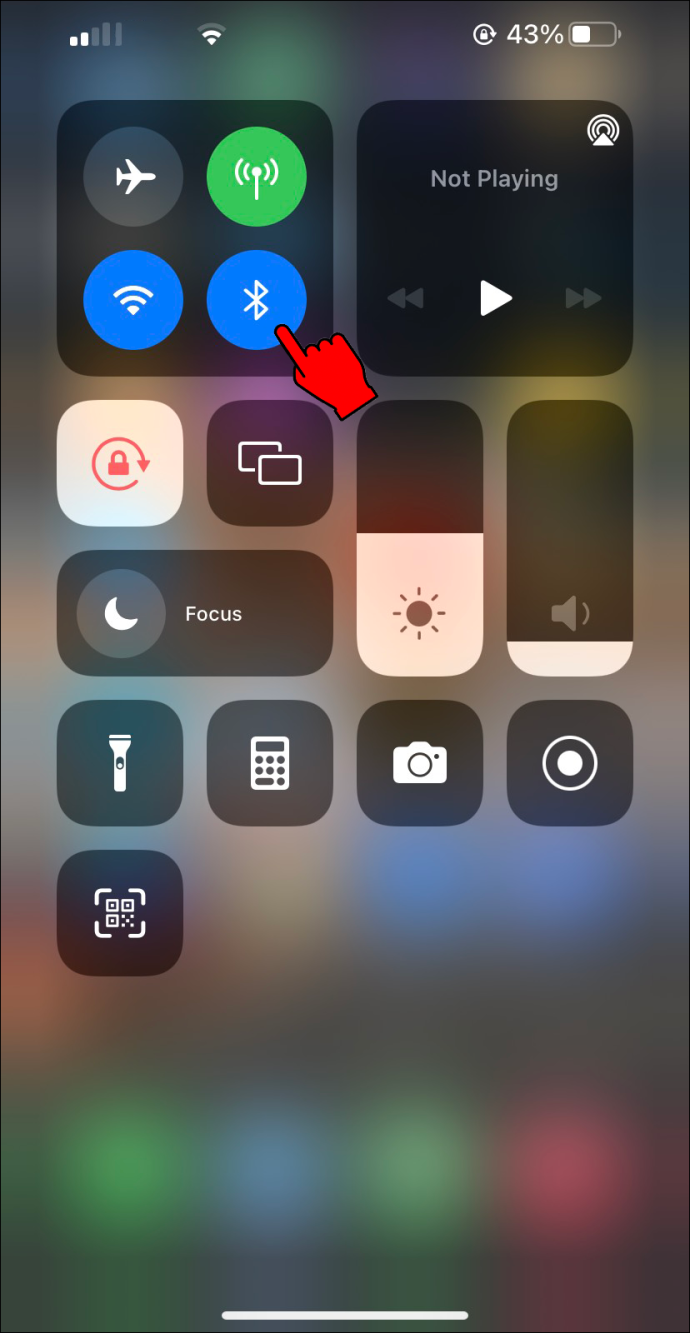Start screen recording

[570, 763]
